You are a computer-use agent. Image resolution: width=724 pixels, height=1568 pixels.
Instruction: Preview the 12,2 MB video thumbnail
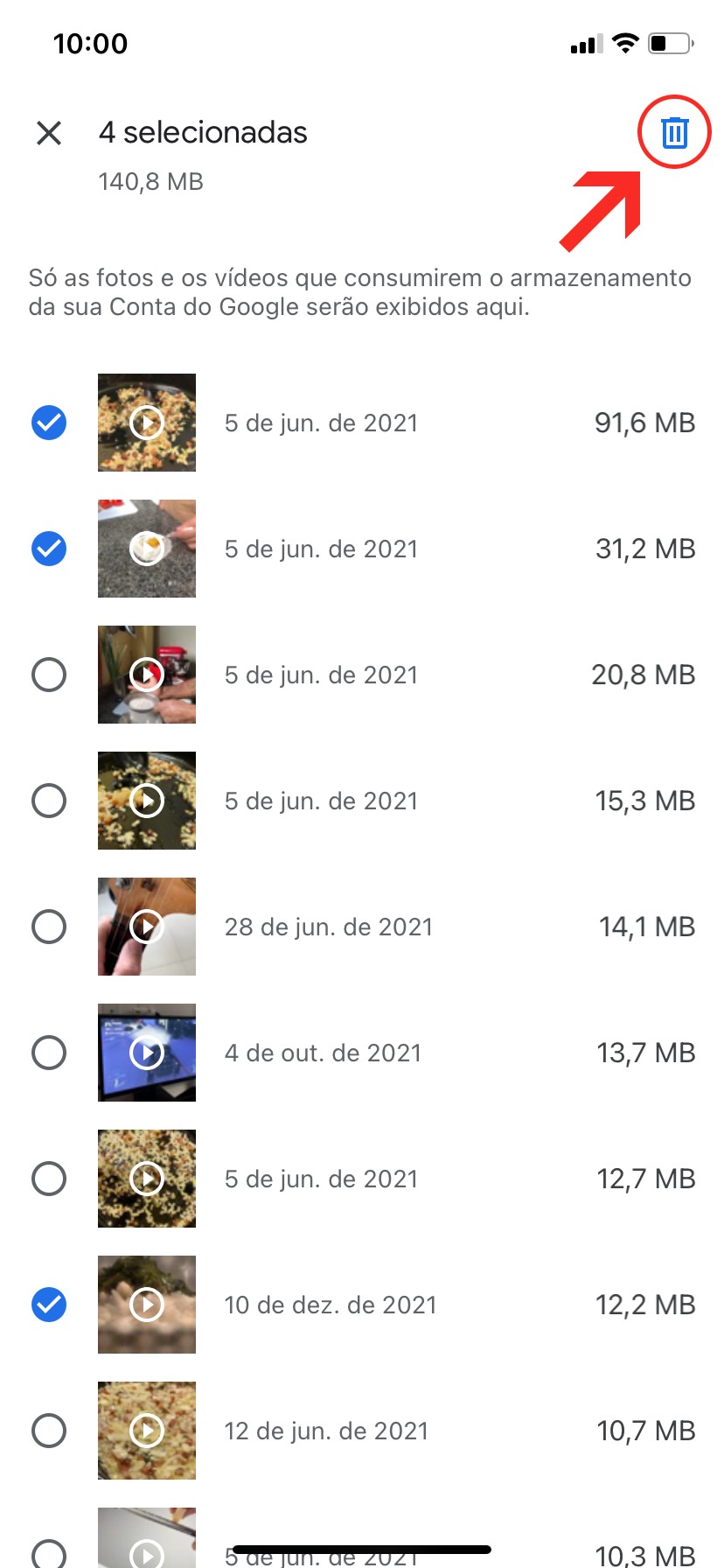coord(147,1305)
